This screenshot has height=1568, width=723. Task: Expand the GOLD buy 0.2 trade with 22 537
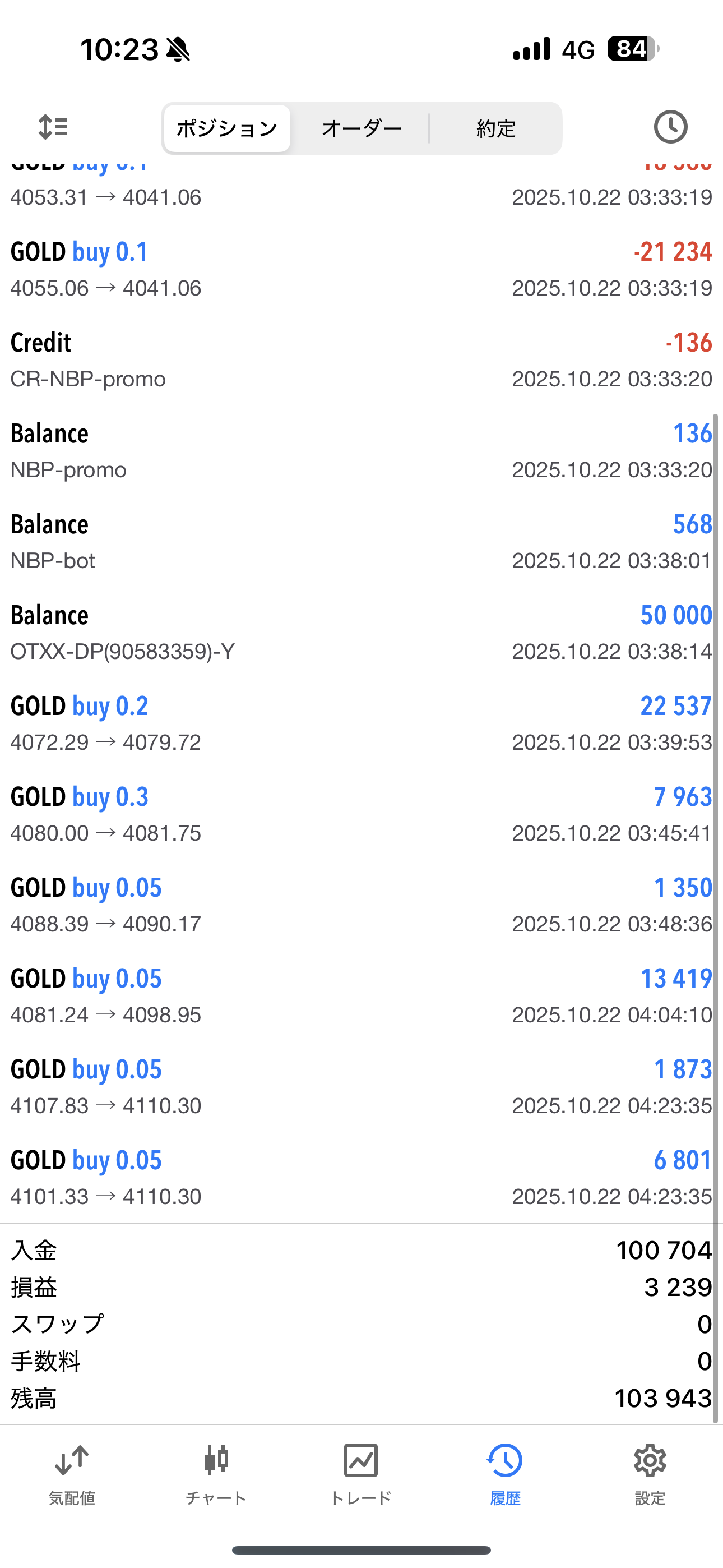361,723
